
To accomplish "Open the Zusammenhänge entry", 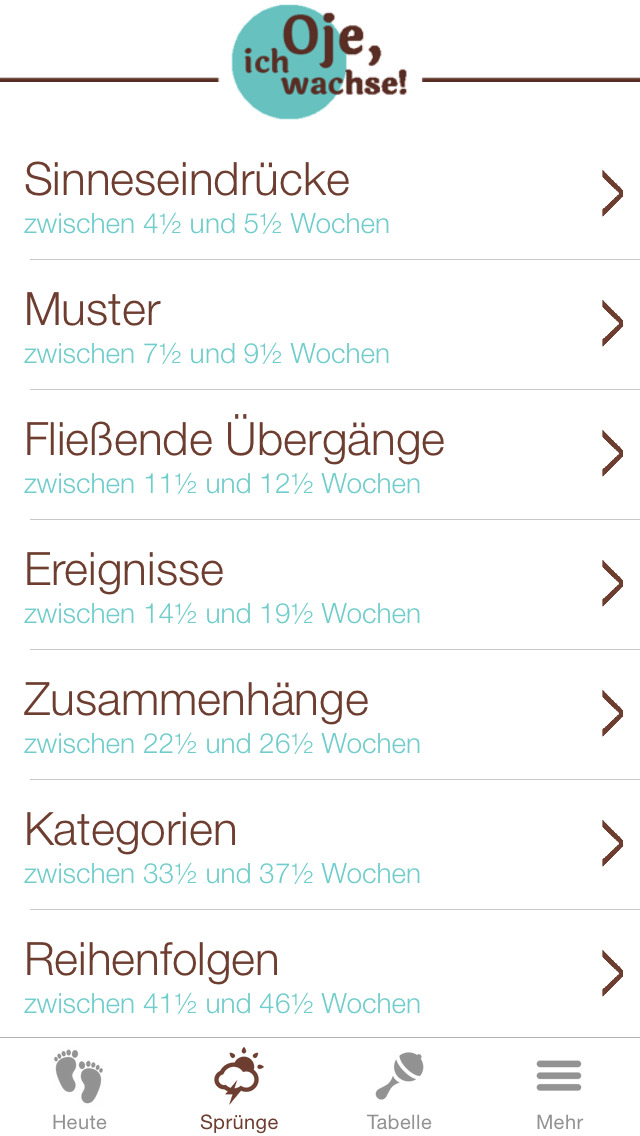I will tap(320, 716).
